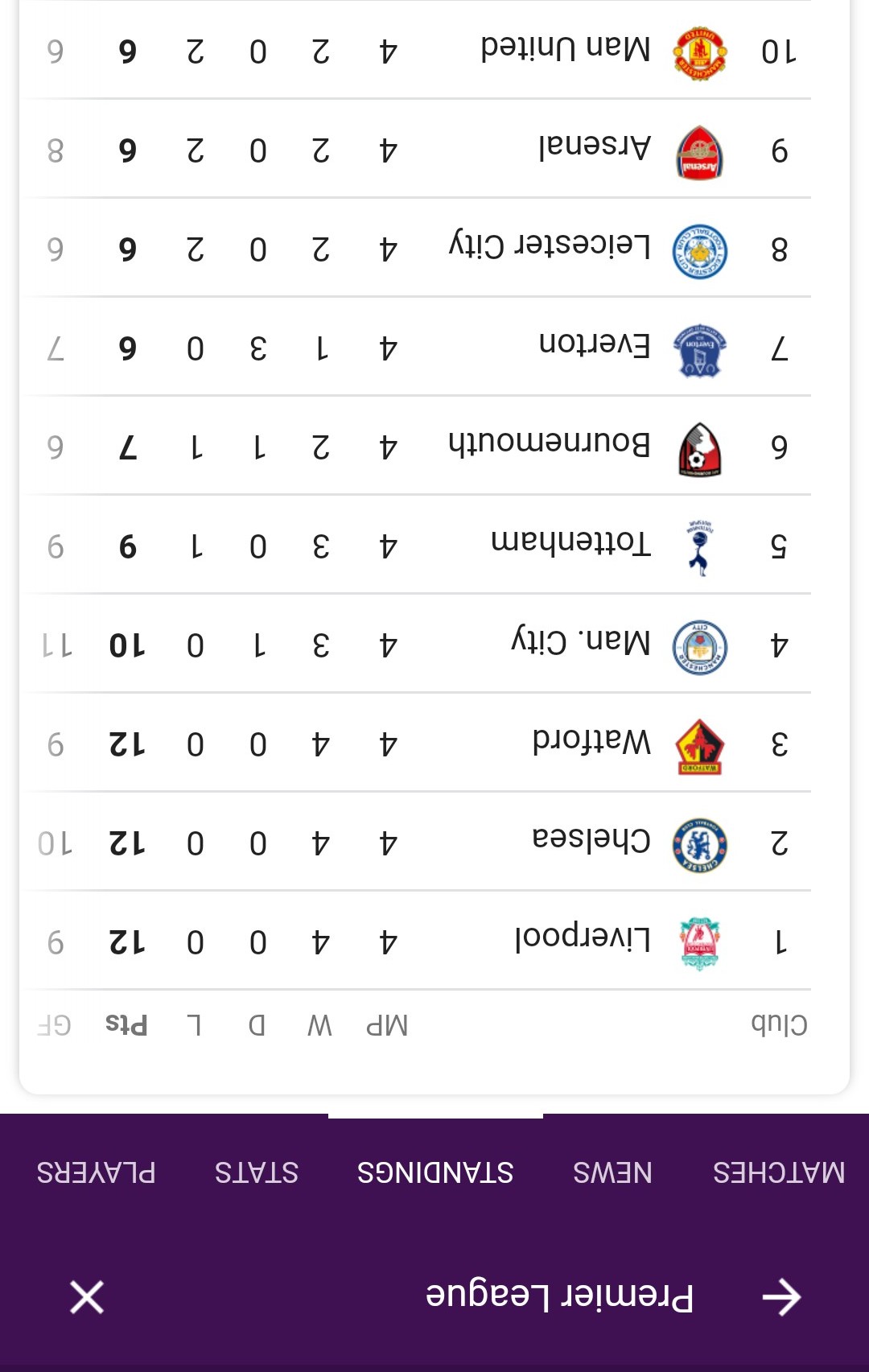Open Chelsea's team row
This screenshot has height=1372, width=869.
coord(591,842)
